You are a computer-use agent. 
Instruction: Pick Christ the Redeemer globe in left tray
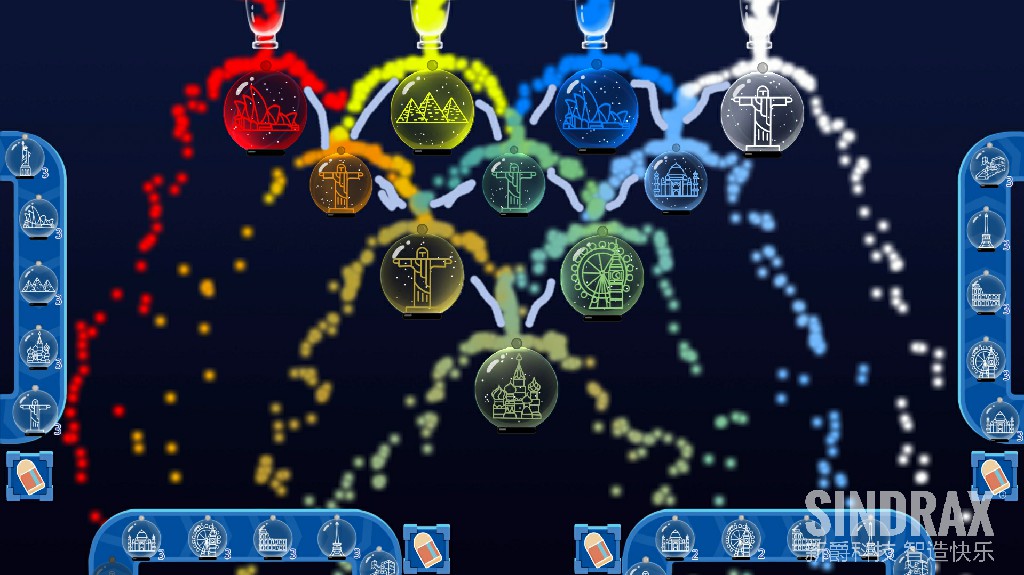tap(35, 412)
